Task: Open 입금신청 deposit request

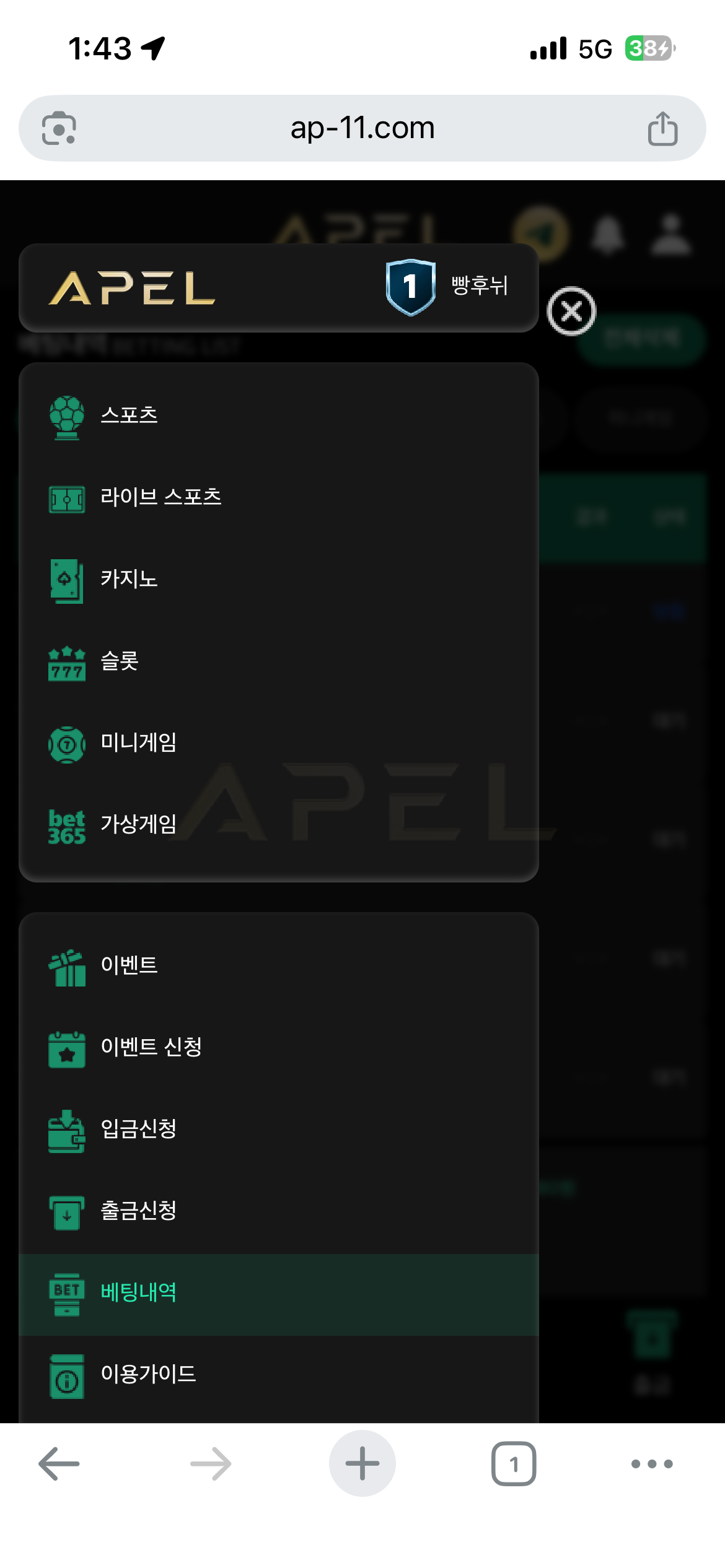Action: tap(279, 1130)
